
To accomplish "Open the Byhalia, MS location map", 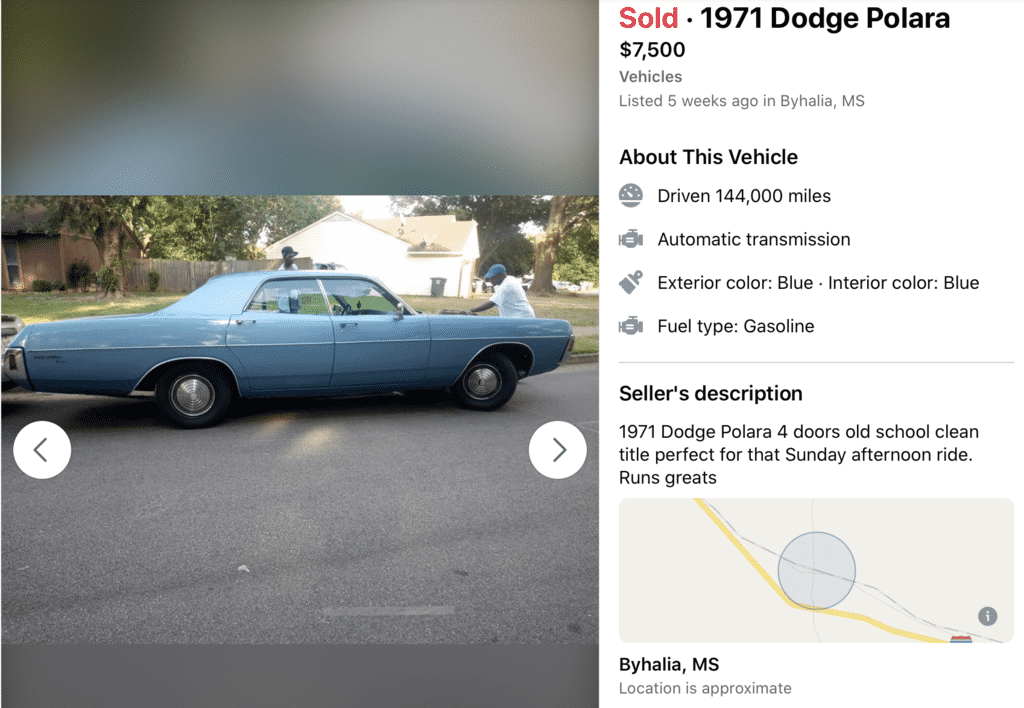I will coord(815,569).
